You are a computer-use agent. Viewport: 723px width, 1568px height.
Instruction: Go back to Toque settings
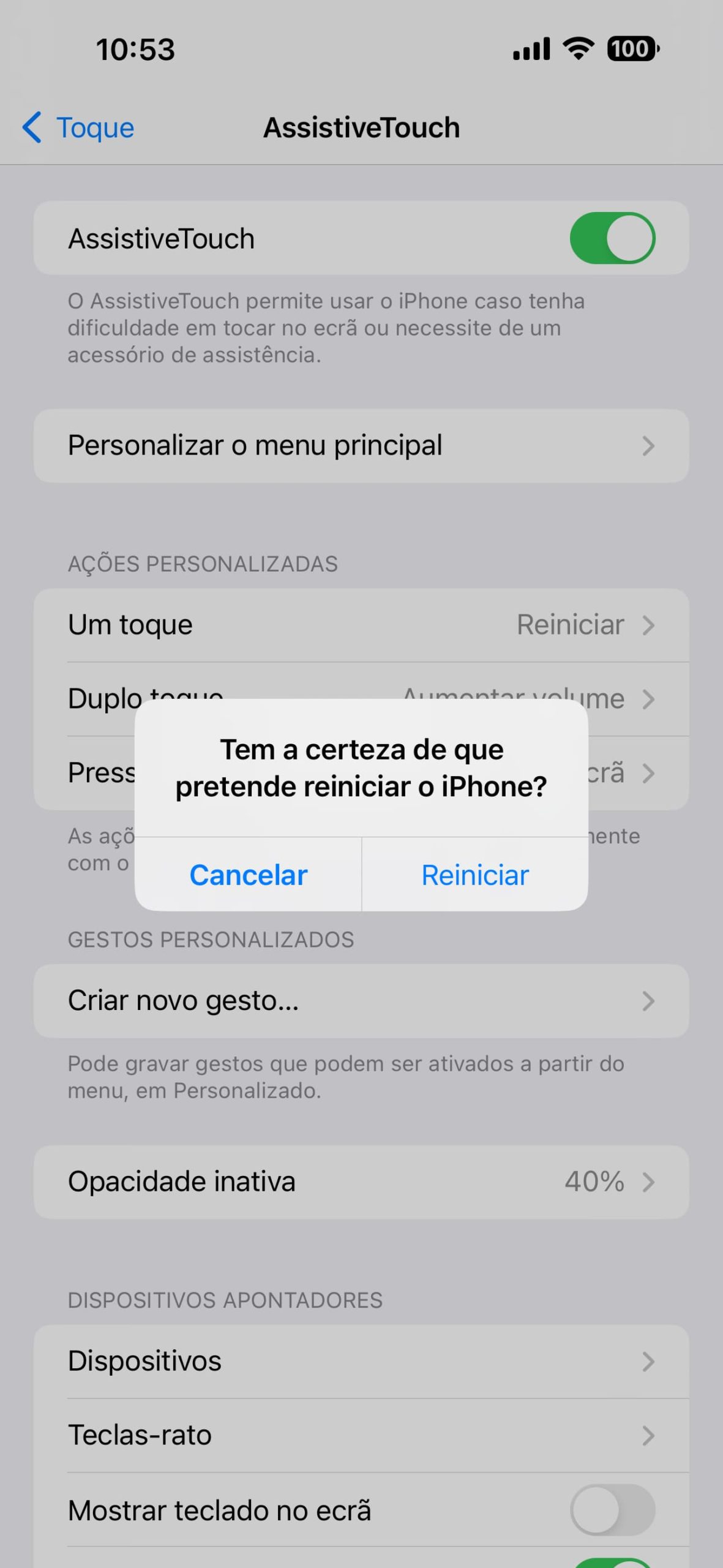pos(78,127)
